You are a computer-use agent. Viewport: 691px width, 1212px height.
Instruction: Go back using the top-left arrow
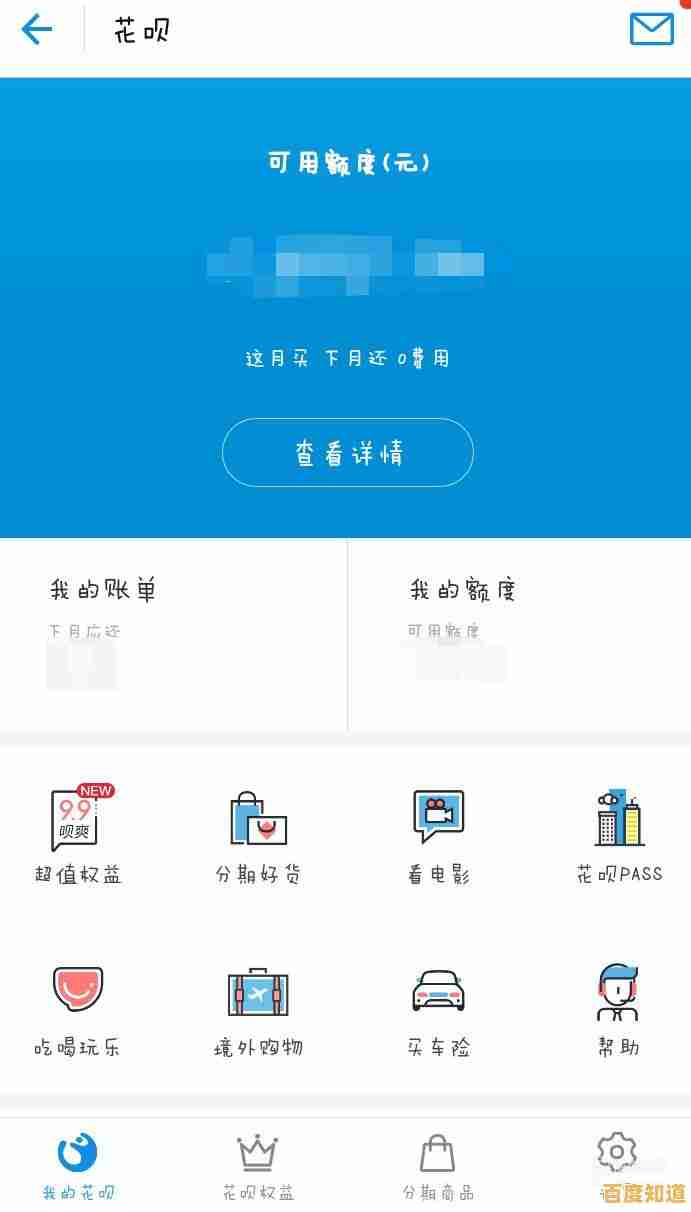[x=37, y=30]
